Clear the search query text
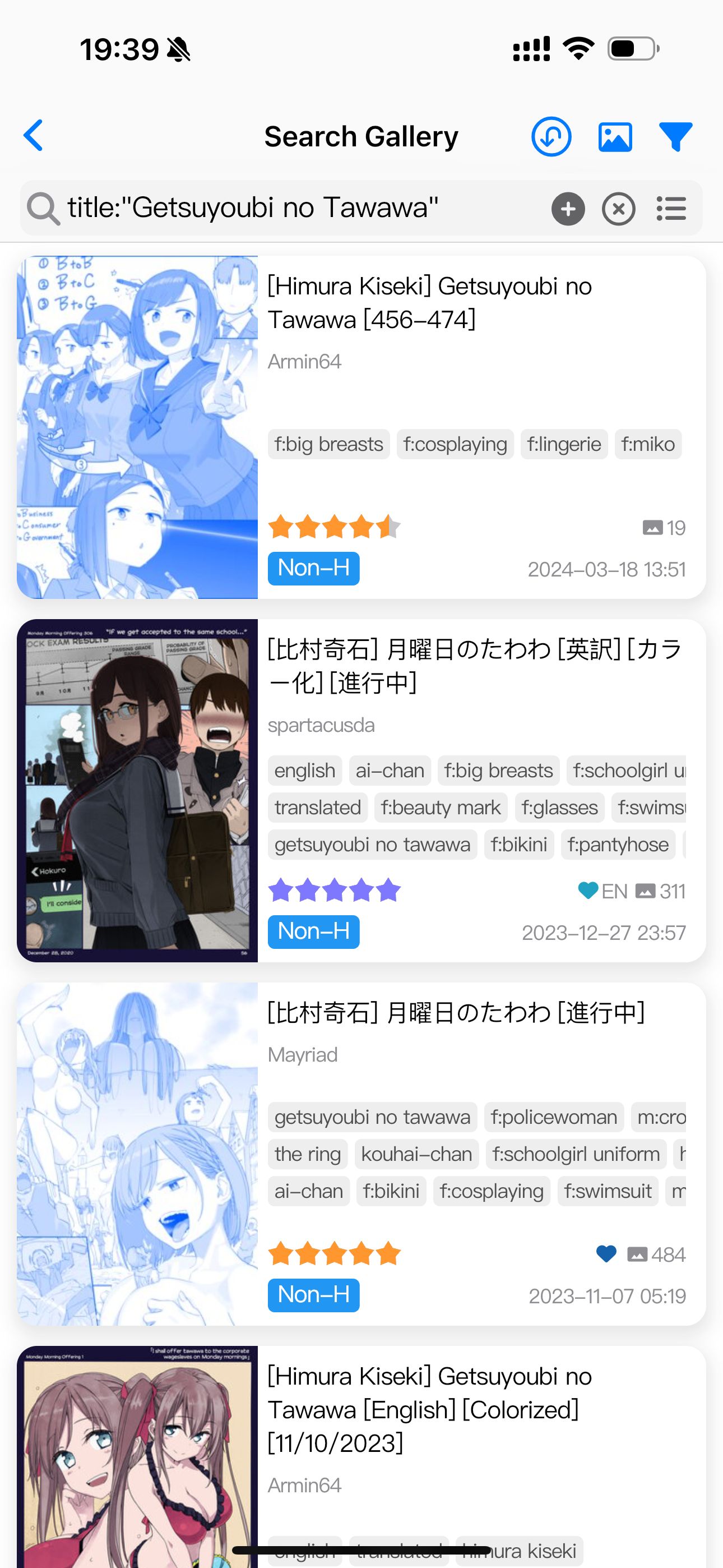 (x=618, y=209)
